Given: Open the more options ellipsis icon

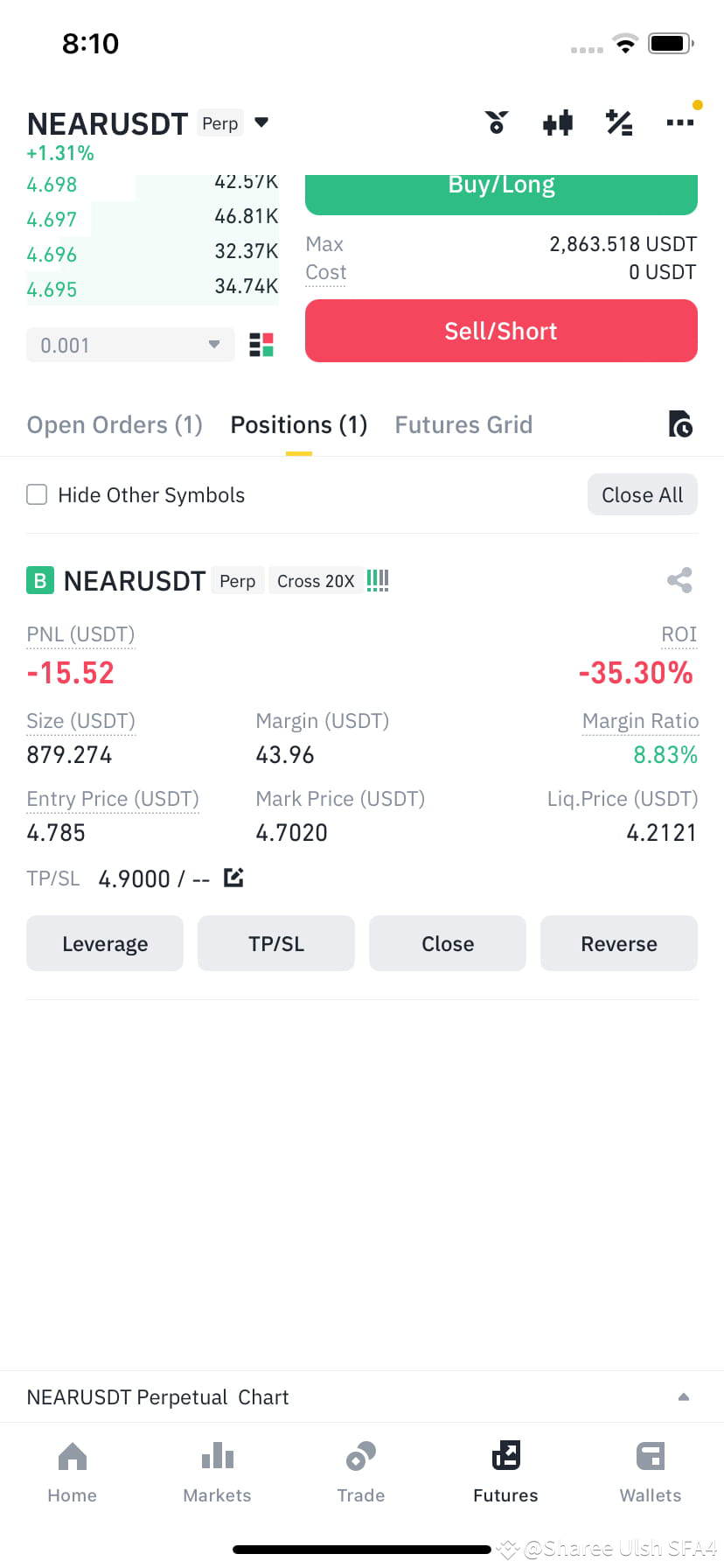Looking at the screenshot, I should (x=680, y=122).
